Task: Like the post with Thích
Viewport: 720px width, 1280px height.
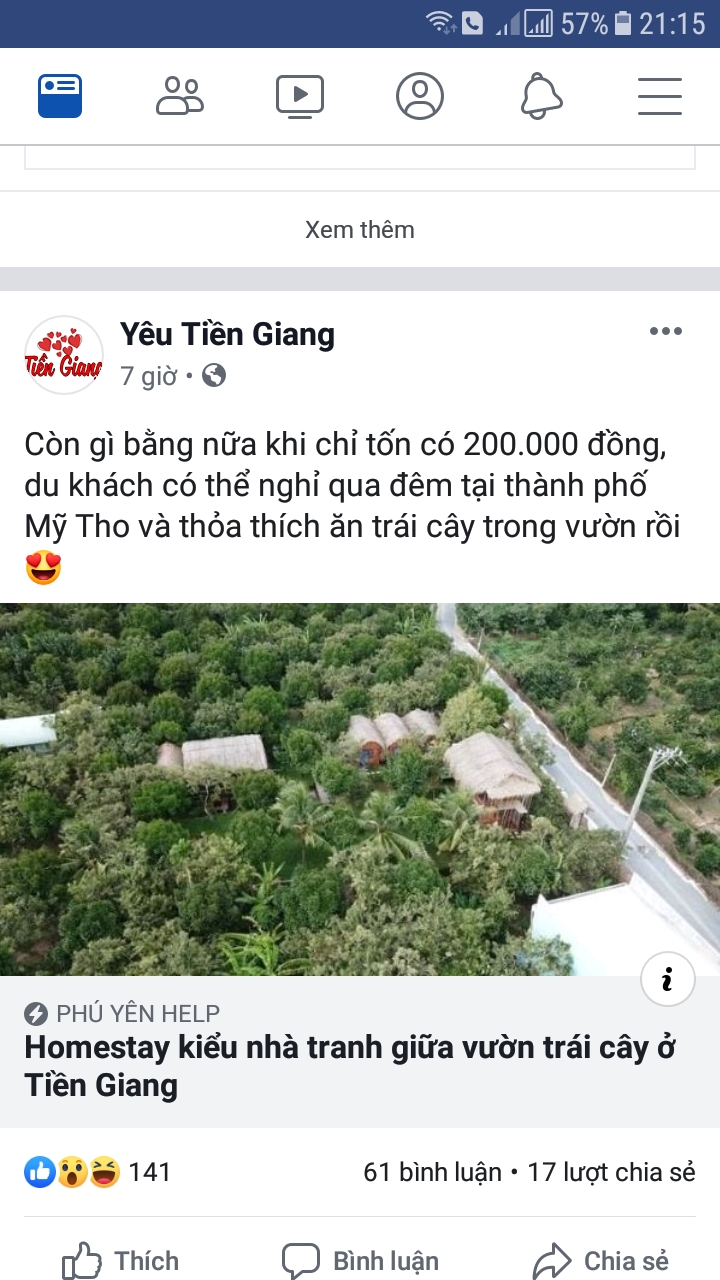Action: point(120,1261)
